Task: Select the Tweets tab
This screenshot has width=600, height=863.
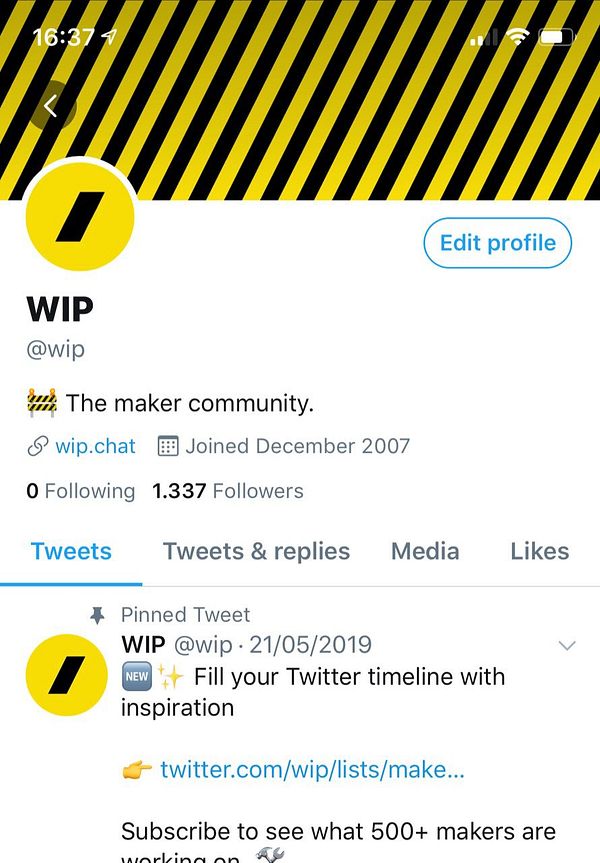Action: click(x=71, y=551)
